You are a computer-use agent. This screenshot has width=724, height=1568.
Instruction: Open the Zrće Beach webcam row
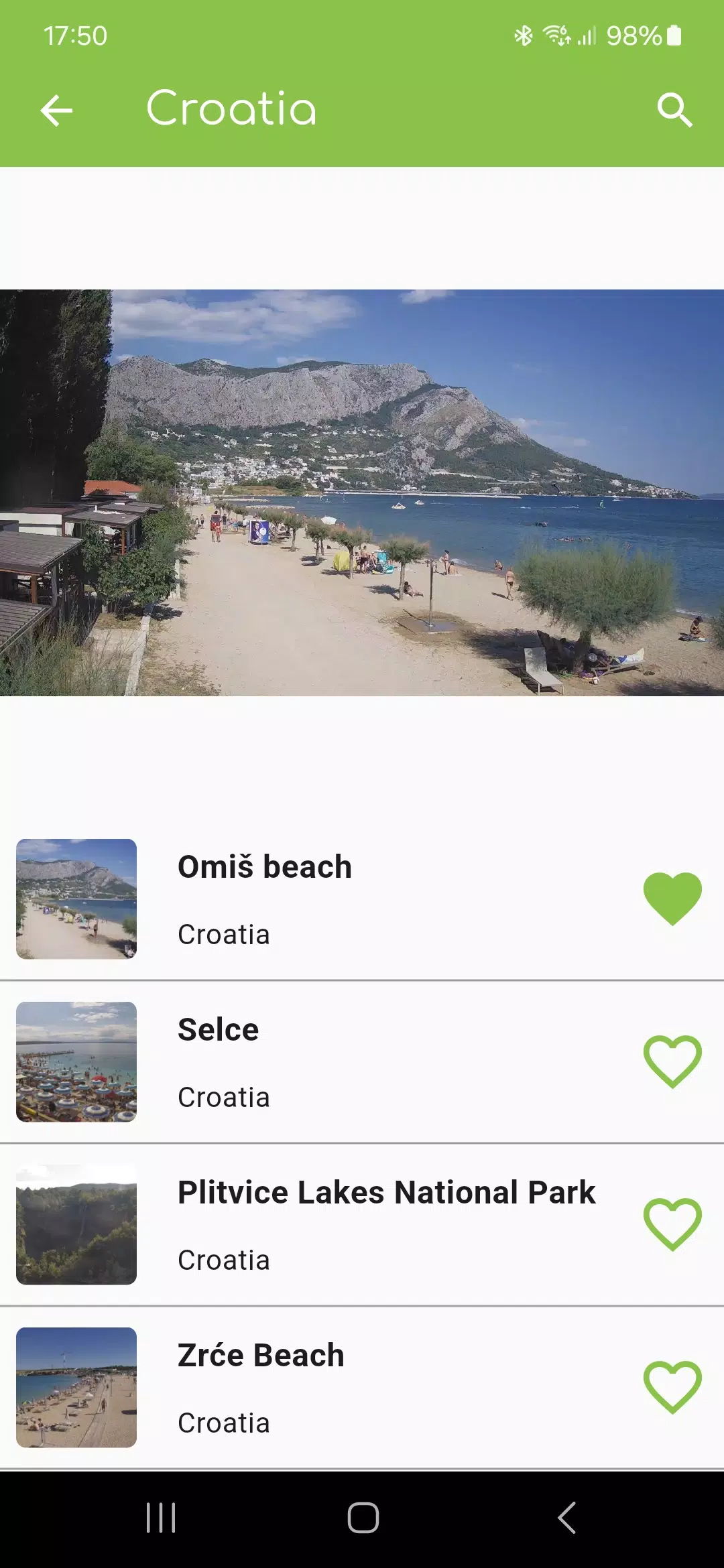coord(362,1388)
